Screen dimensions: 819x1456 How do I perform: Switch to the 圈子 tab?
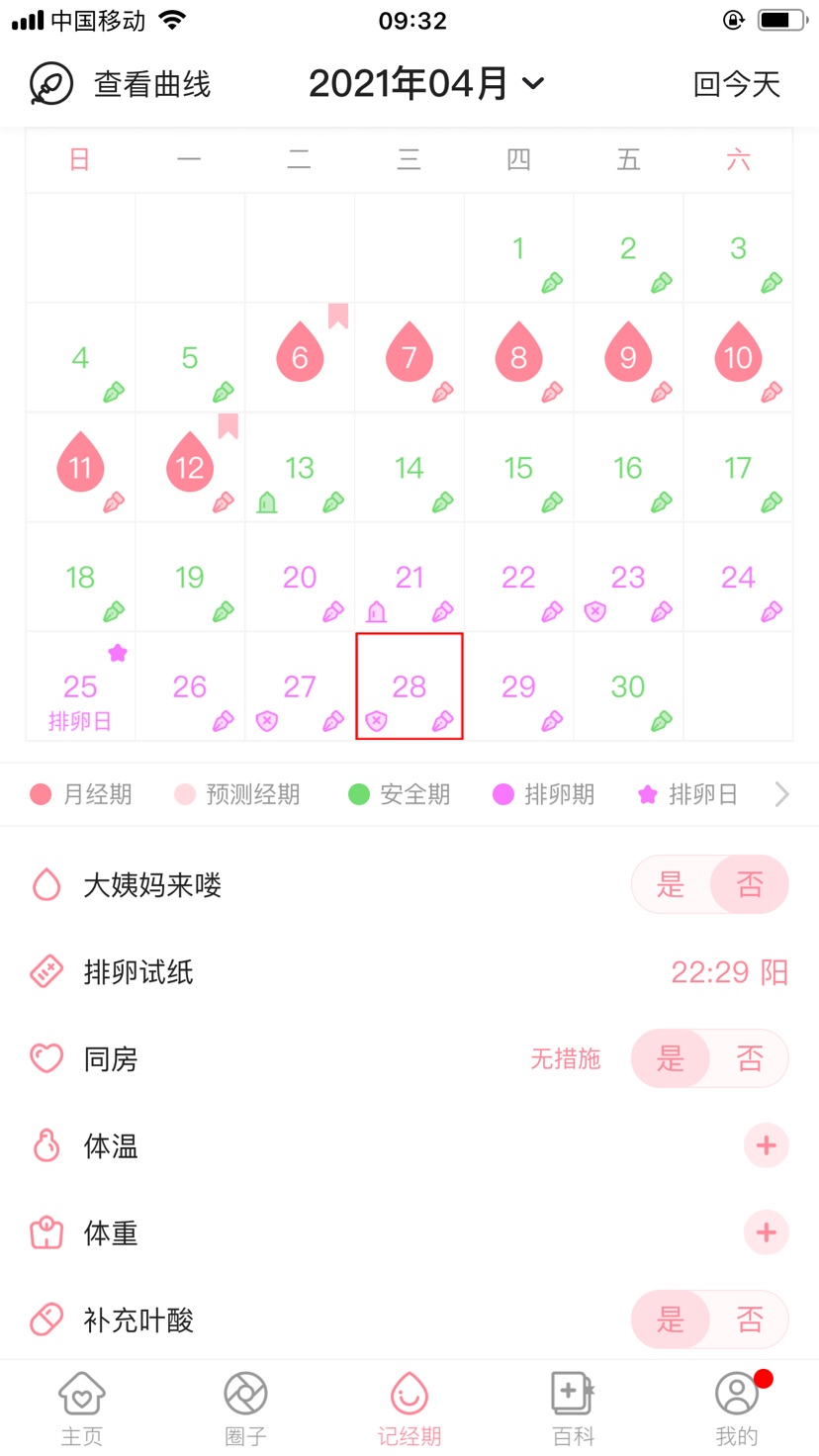pyautogui.click(x=245, y=1409)
